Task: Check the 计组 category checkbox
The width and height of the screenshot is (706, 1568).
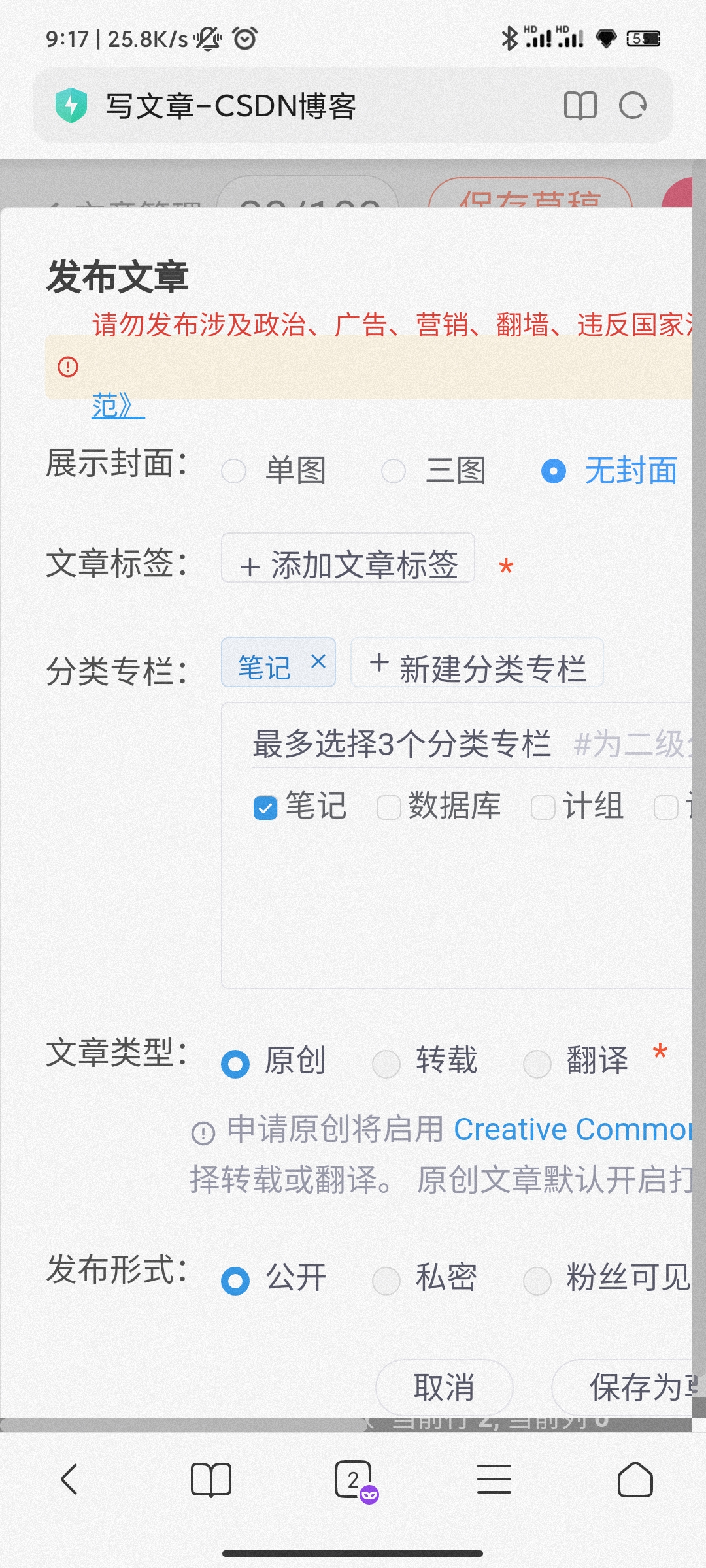Action: [543, 808]
